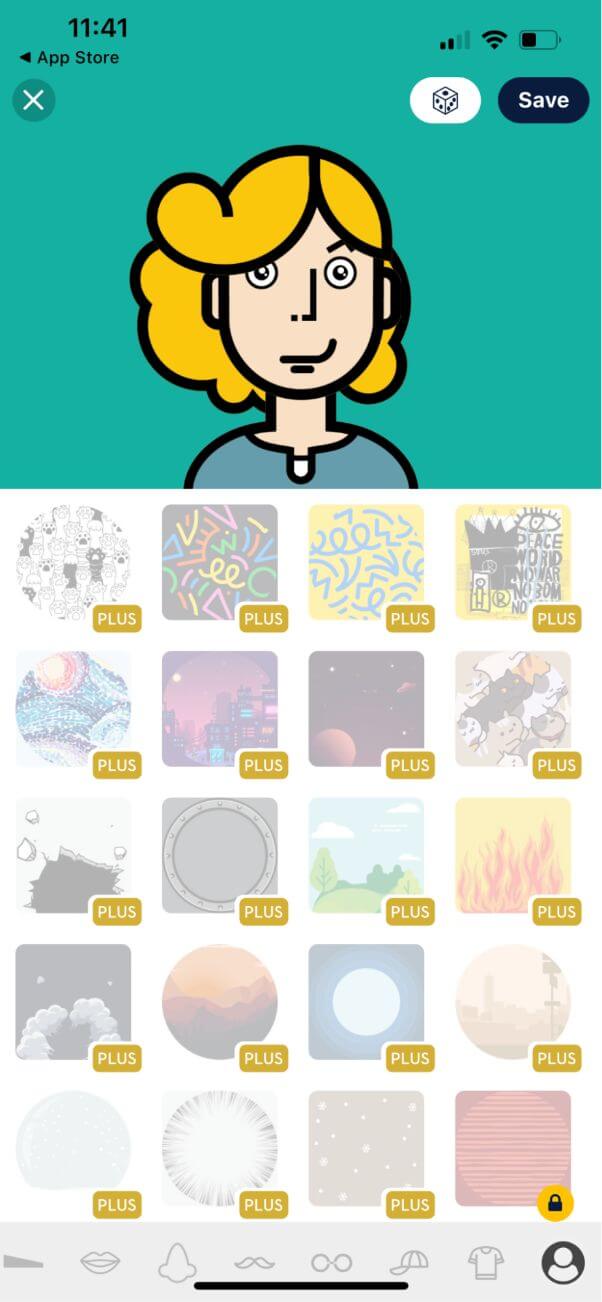Pick the flames background
The image size is (602, 1302).
pos(513,855)
